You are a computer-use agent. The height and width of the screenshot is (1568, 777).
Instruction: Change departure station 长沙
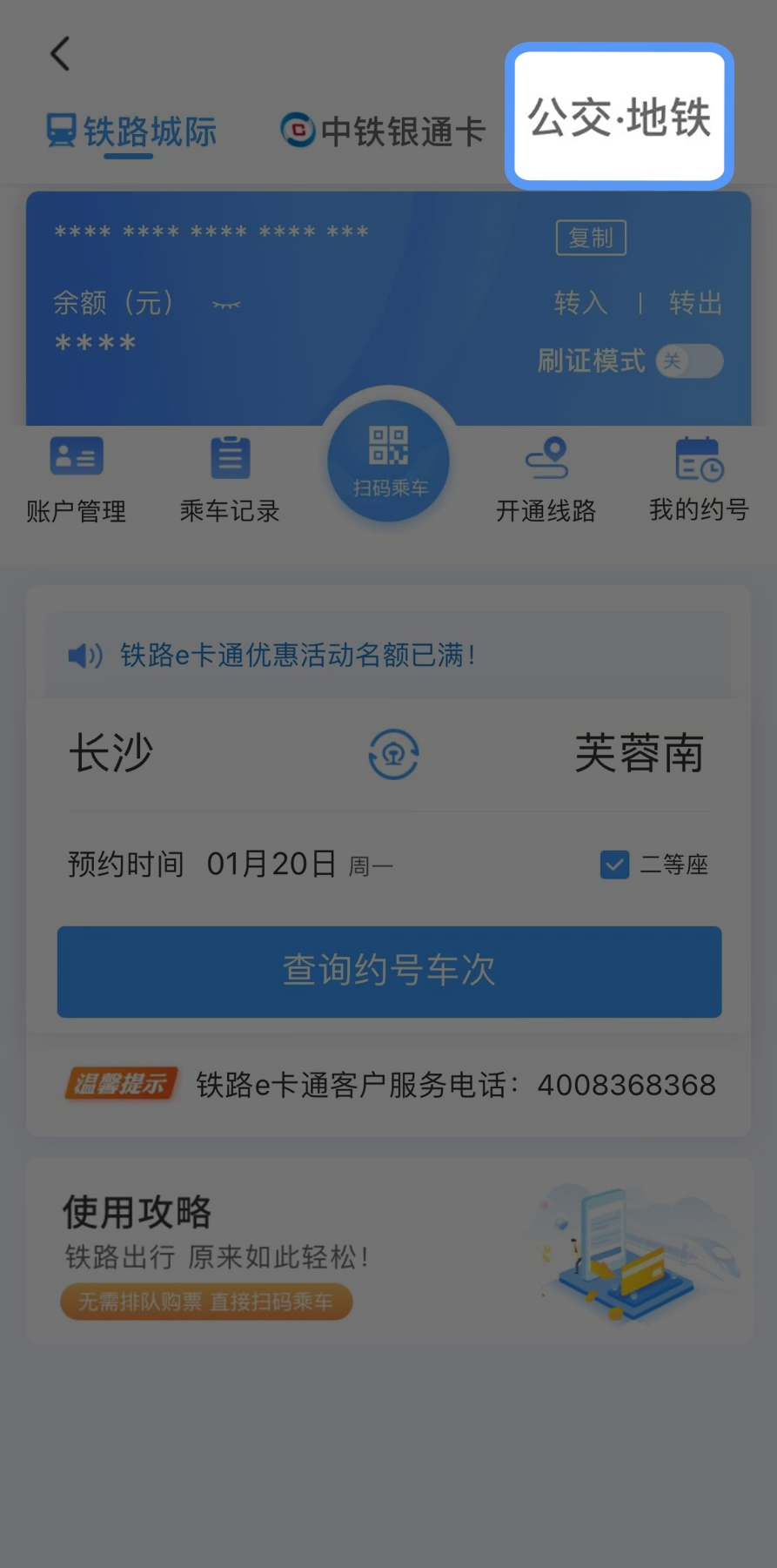[111, 753]
